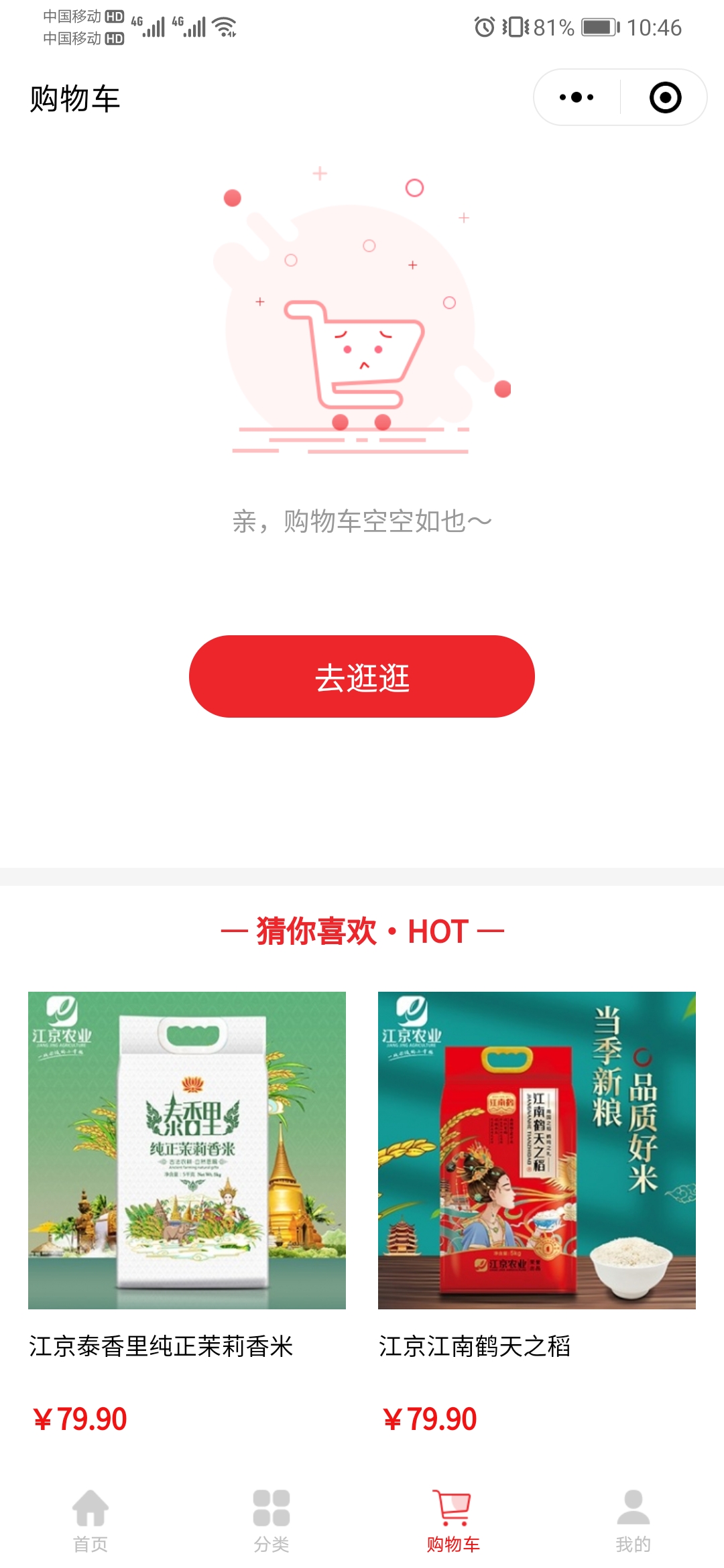The width and height of the screenshot is (724, 1568).
Task: Close the mini program with the circle icon
Action: (665, 98)
